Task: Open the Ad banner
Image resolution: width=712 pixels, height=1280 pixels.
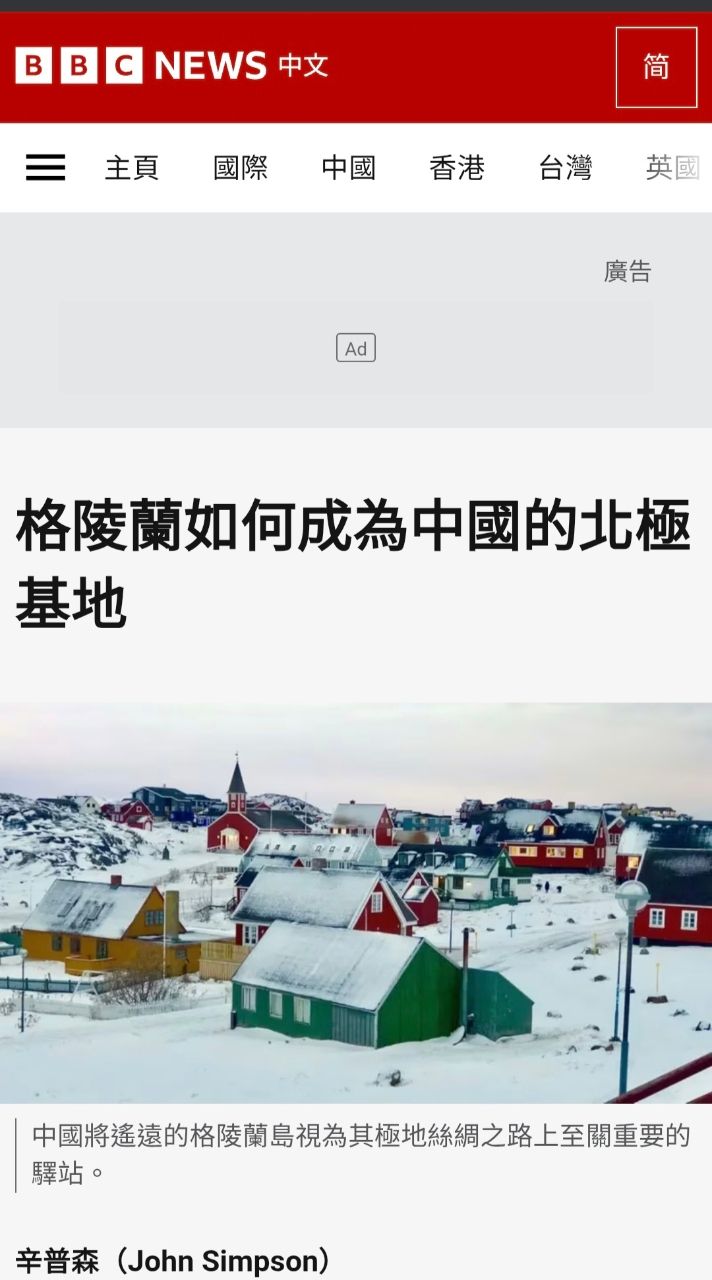Action: (356, 348)
